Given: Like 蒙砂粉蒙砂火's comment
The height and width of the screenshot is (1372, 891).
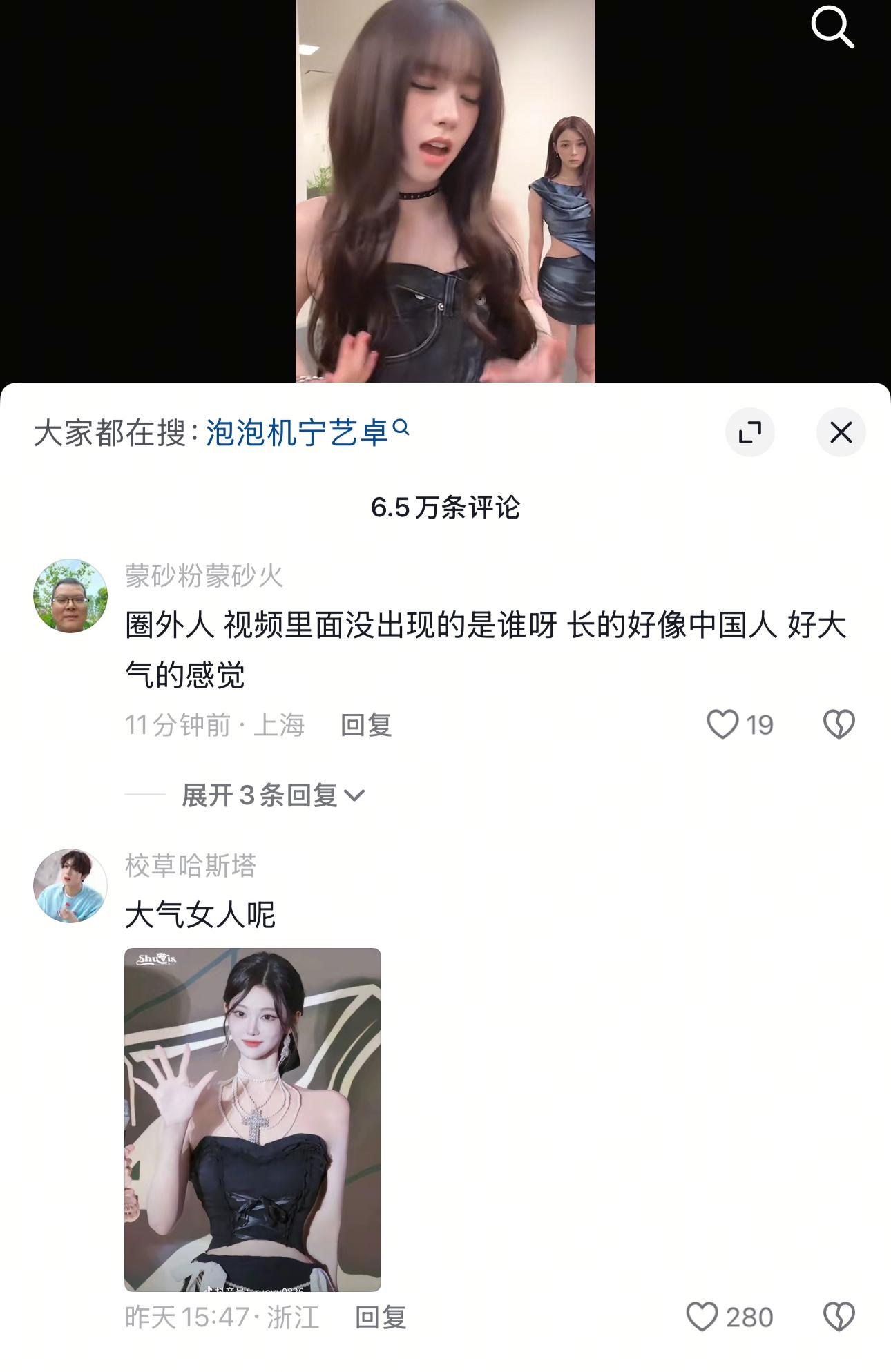Looking at the screenshot, I should click(x=723, y=725).
